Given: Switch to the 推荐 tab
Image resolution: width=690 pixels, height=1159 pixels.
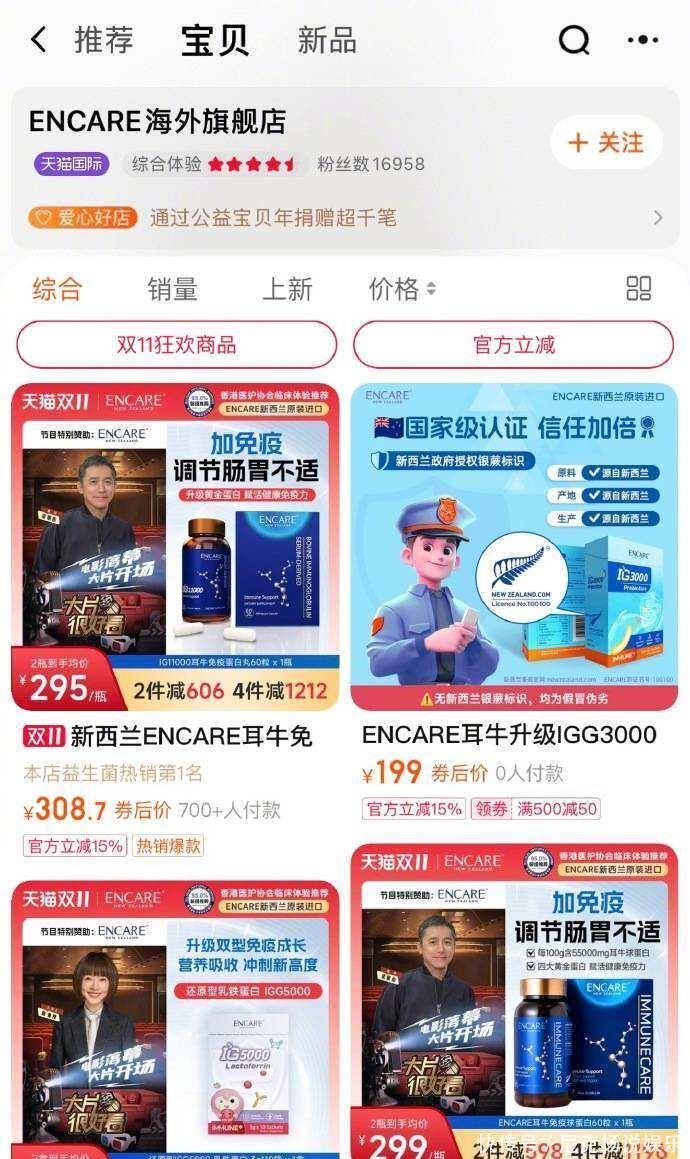Looking at the screenshot, I should click(103, 40).
